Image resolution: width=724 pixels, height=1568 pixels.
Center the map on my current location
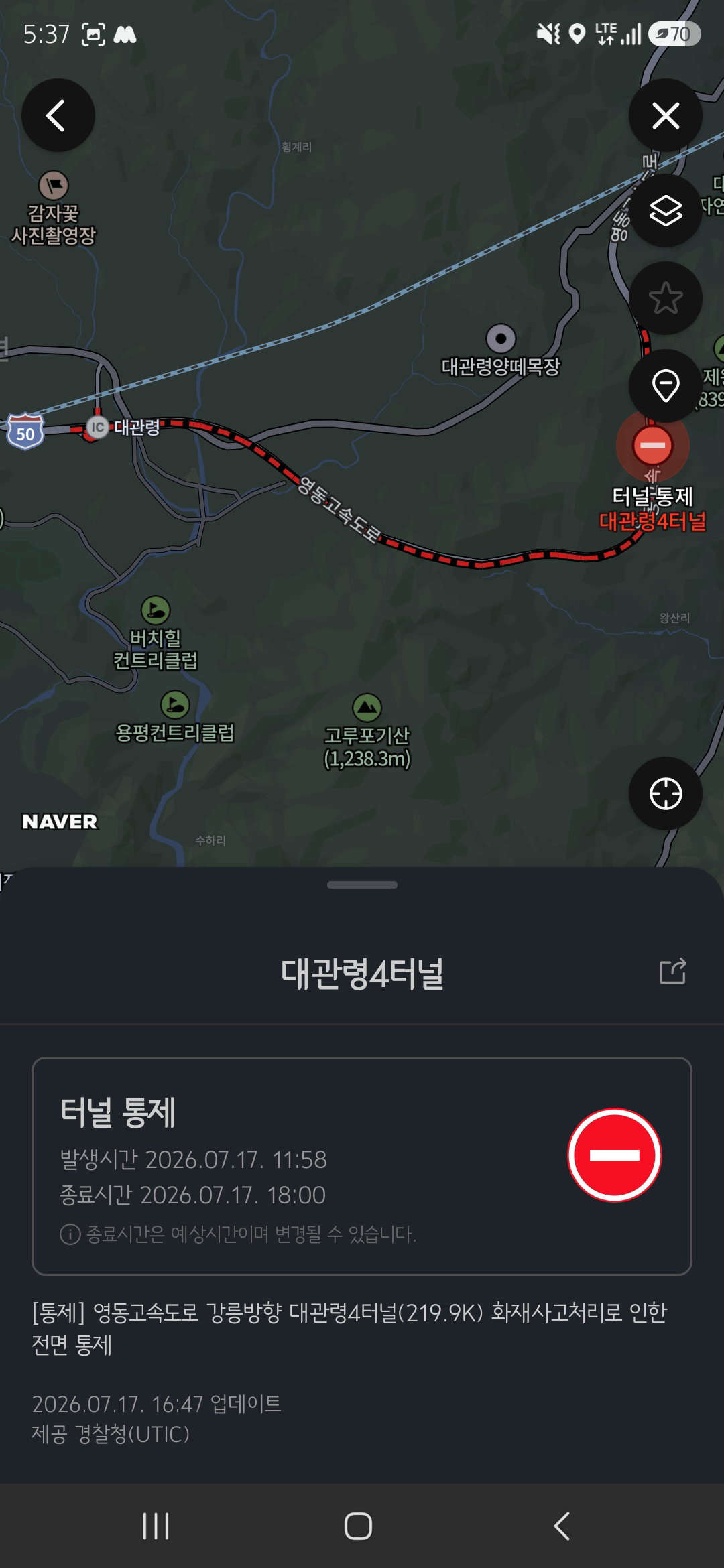tap(666, 793)
